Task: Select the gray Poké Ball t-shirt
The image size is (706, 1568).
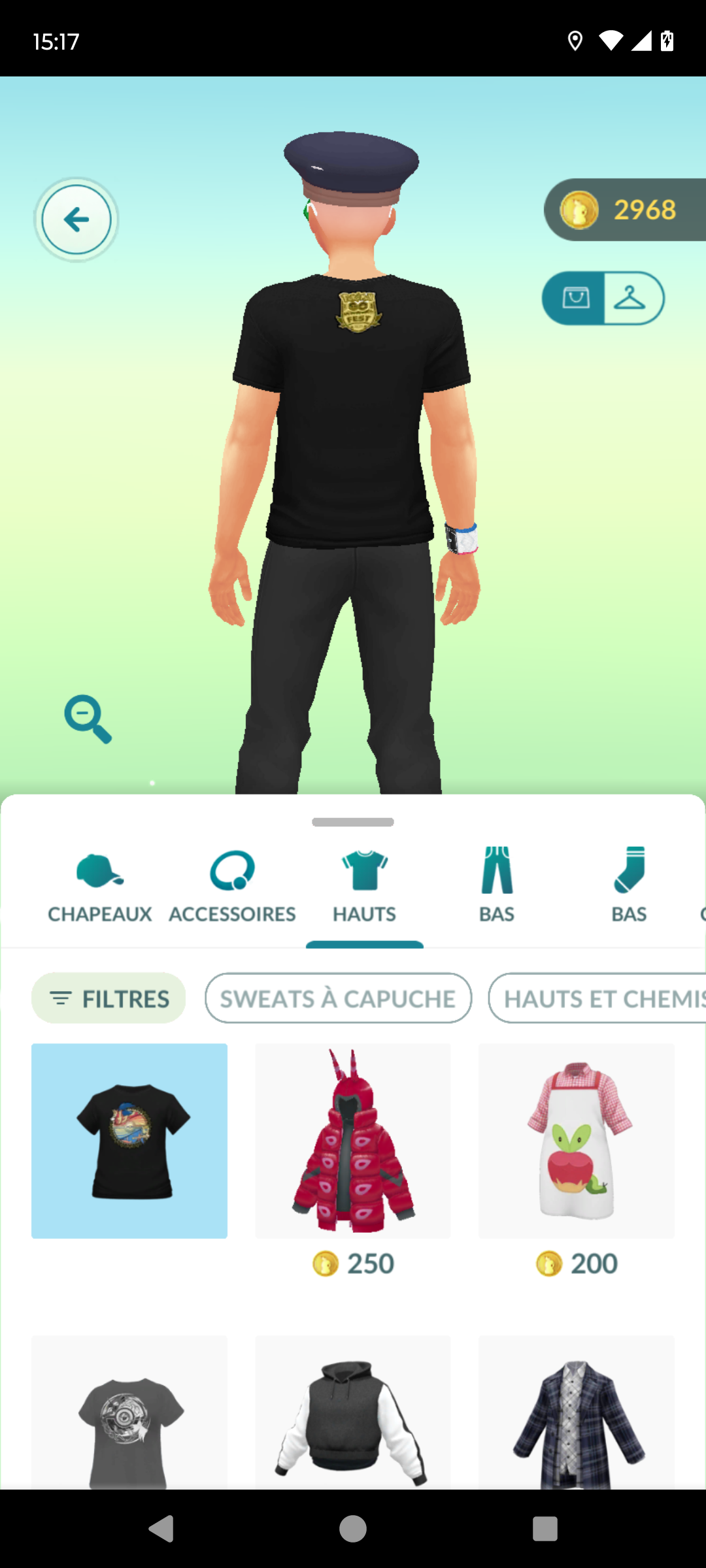Action: 129,1413
